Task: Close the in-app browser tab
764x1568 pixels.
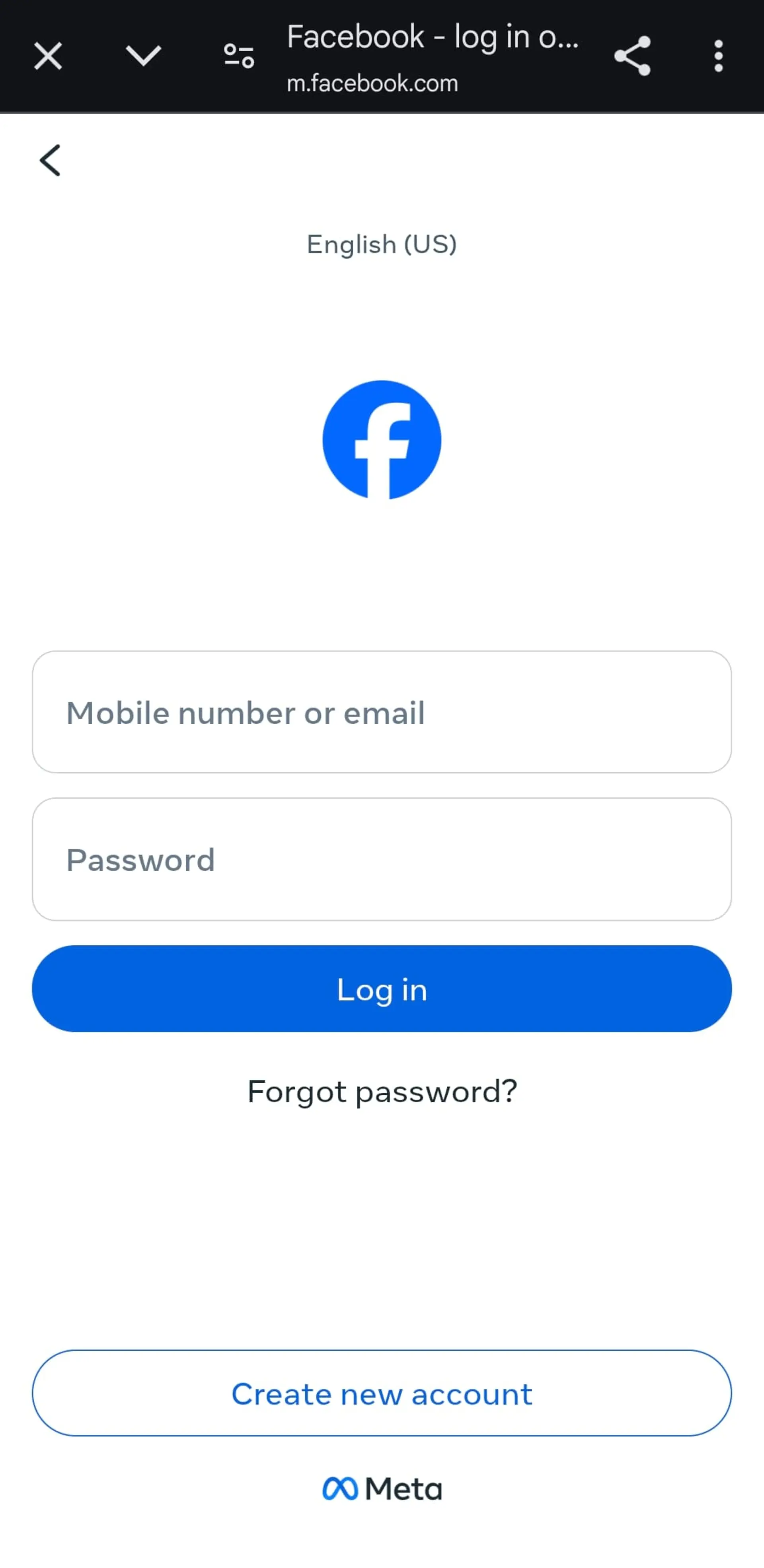Action: (x=48, y=56)
